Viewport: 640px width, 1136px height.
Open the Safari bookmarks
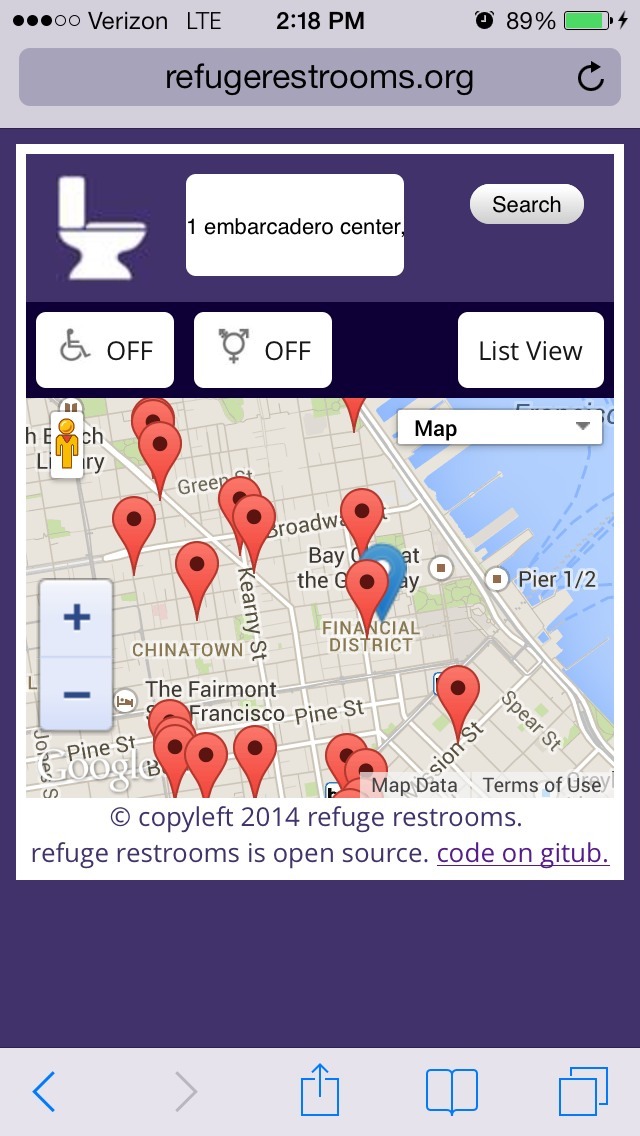tap(451, 1091)
